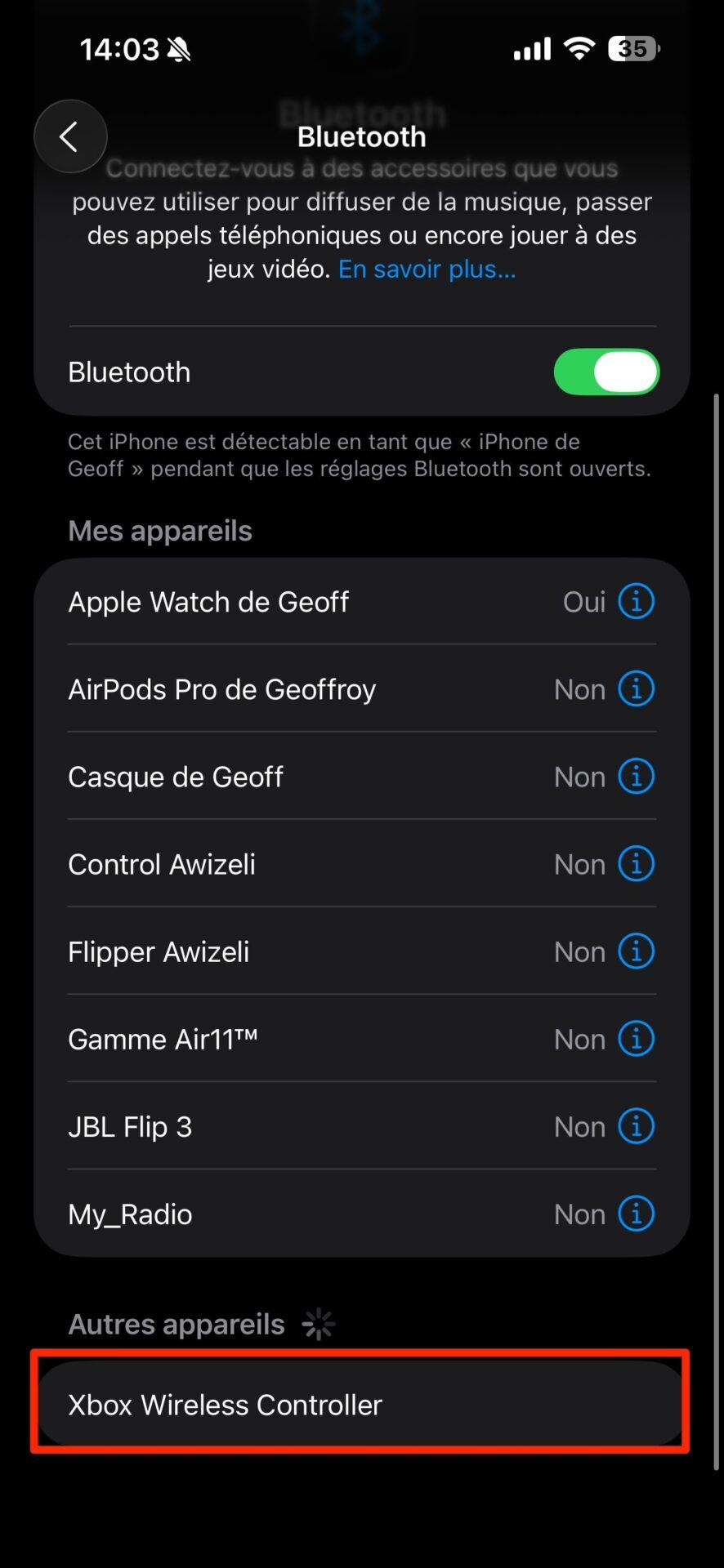Open info for Apple Watch de Geoff

click(636, 602)
